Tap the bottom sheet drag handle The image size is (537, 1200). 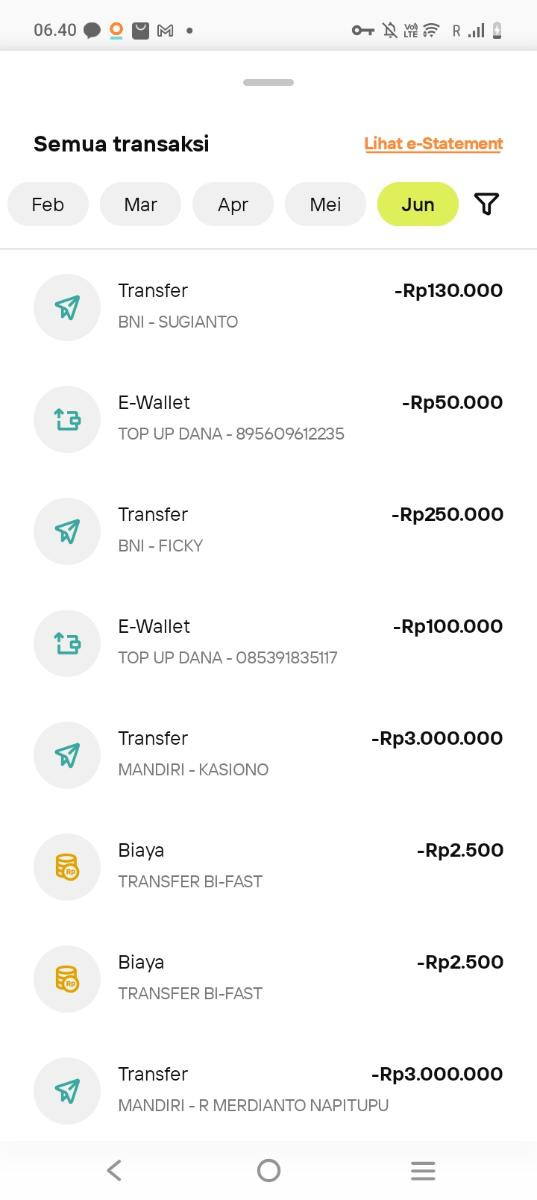point(268,82)
